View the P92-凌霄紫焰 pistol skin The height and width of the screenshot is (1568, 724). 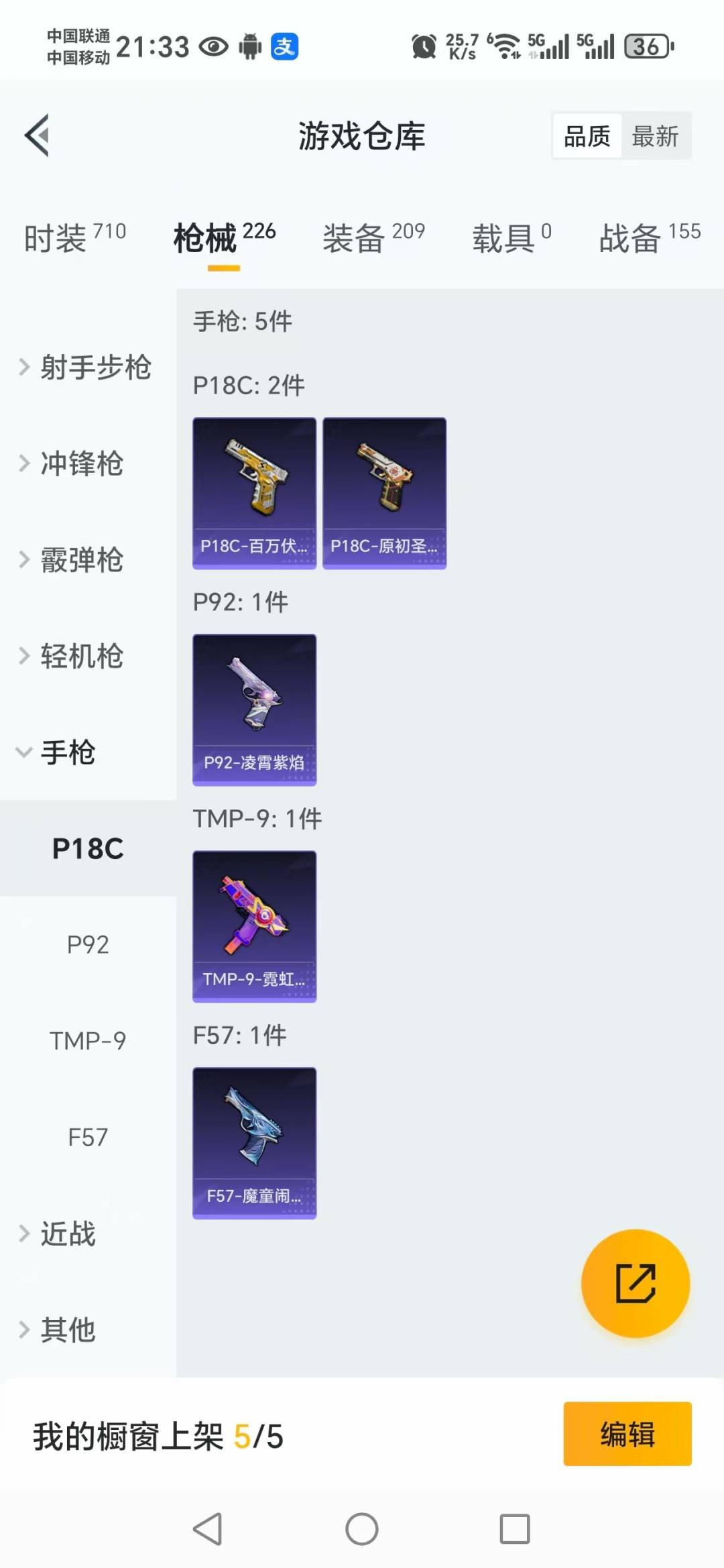pyautogui.click(x=254, y=710)
